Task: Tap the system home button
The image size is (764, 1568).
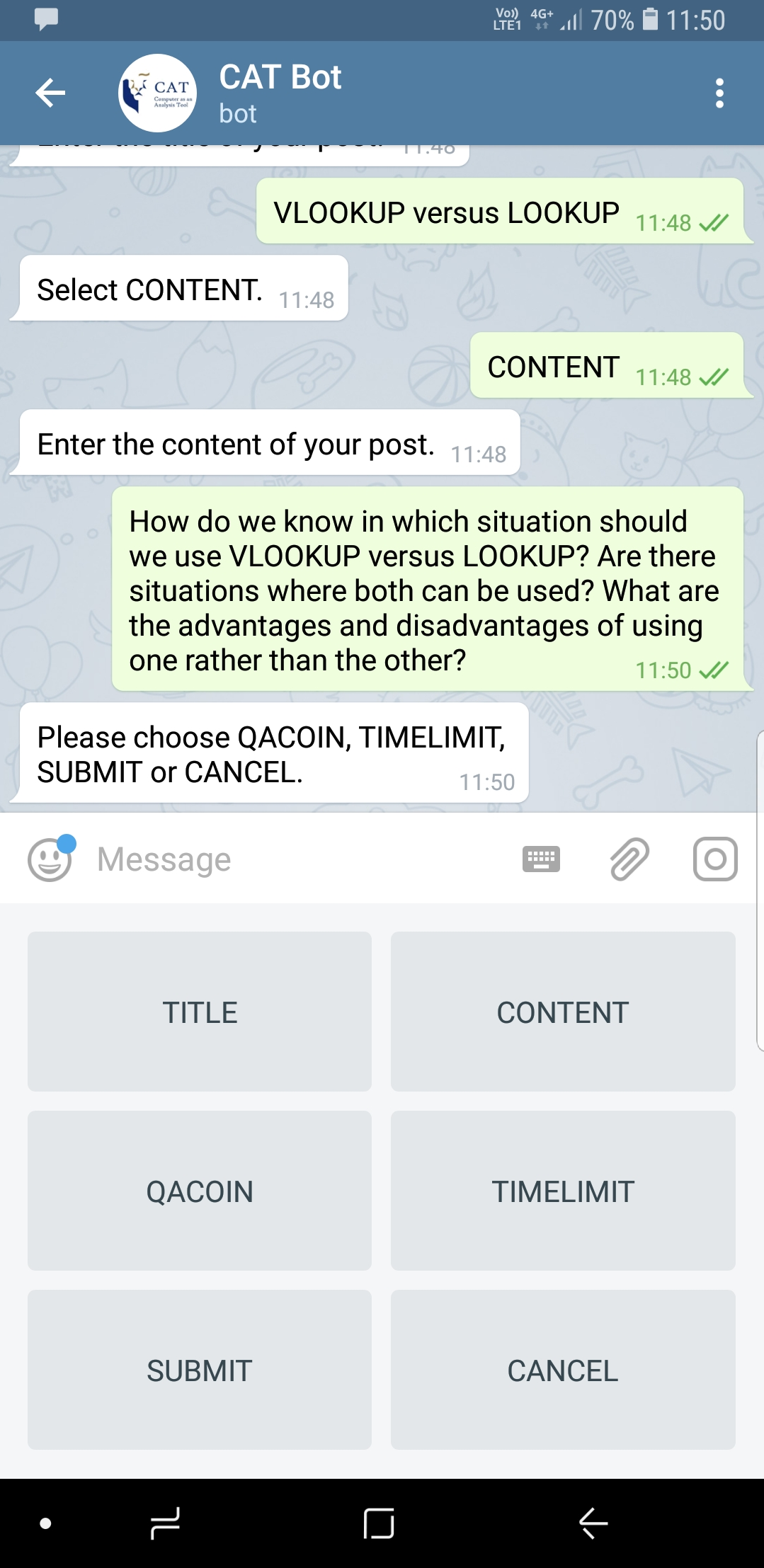Action: point(379,1523)
